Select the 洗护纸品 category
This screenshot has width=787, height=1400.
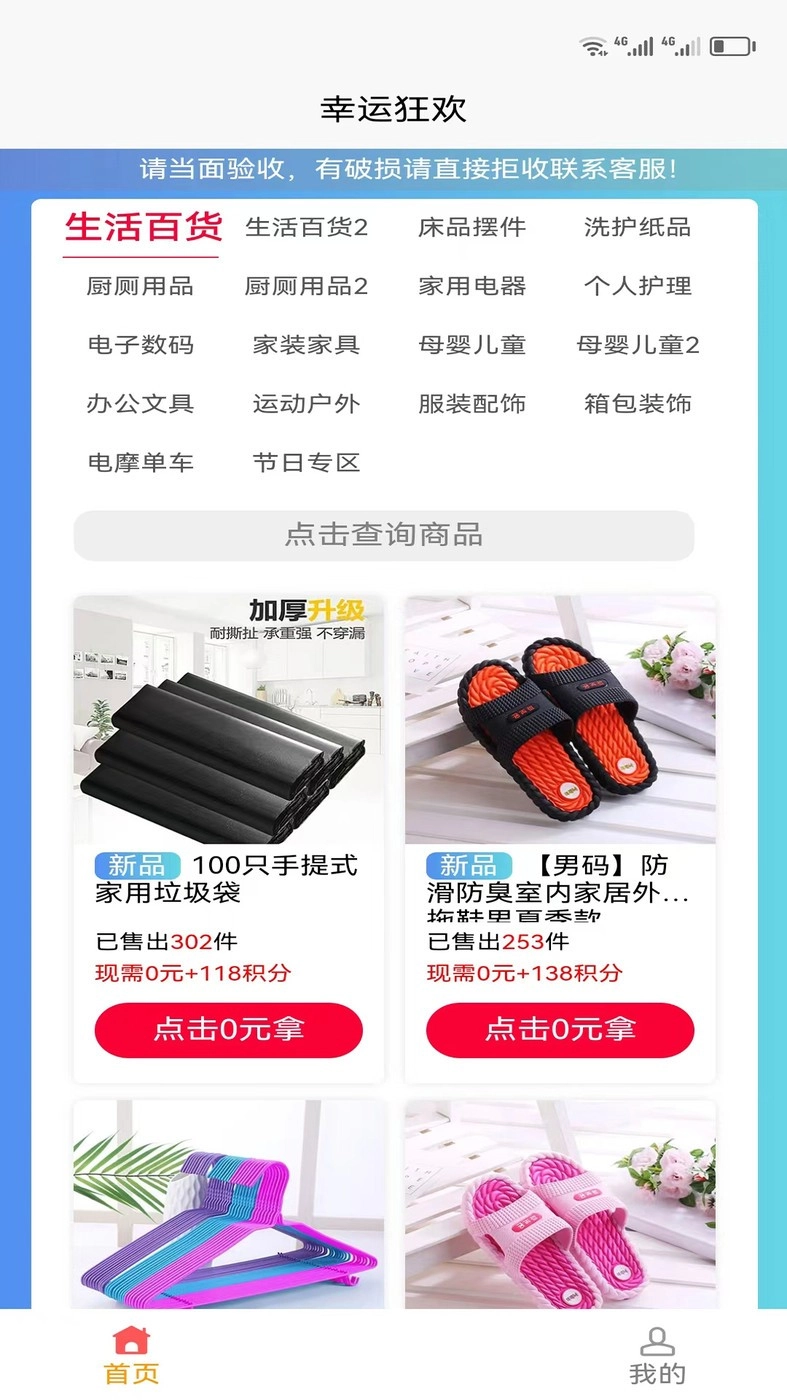[639, 227]
